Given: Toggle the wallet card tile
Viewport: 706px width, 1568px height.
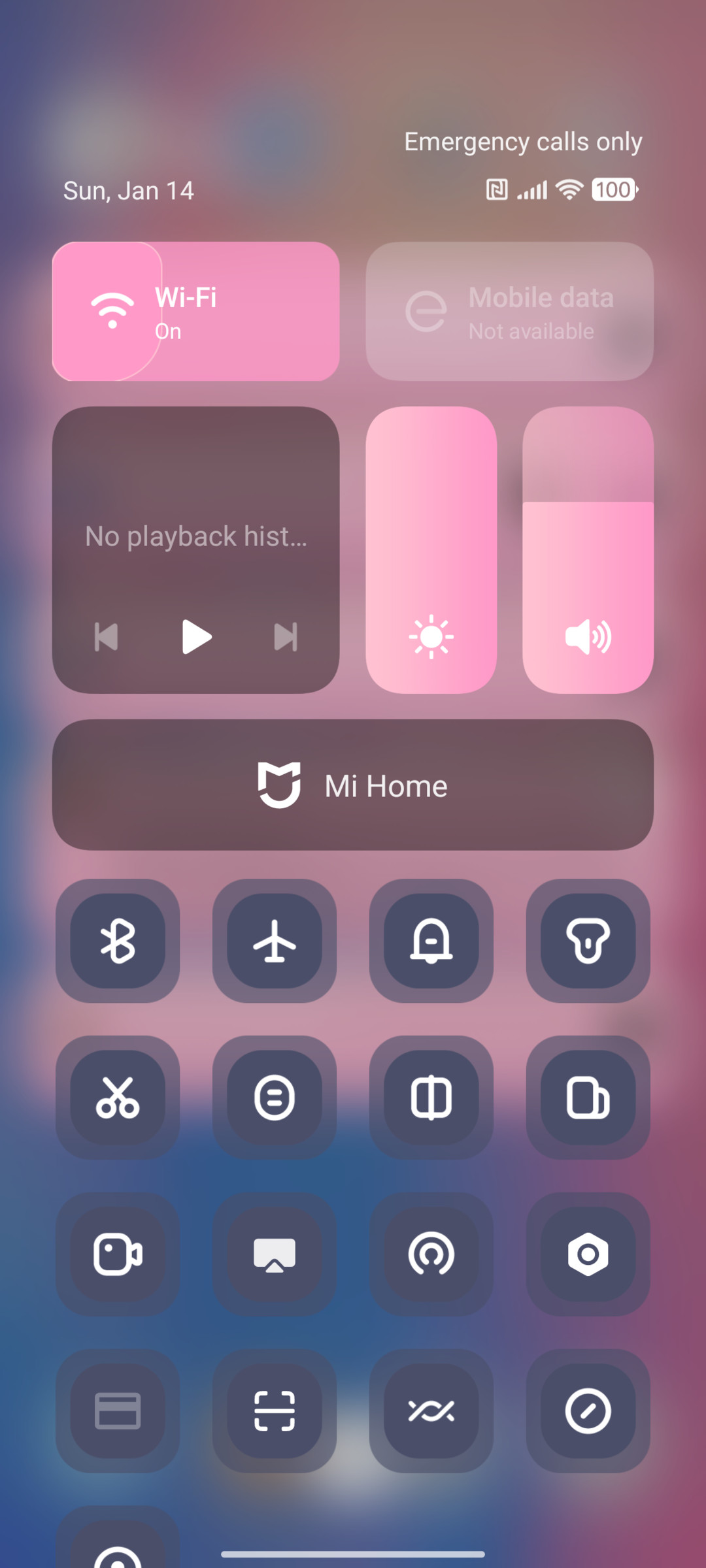Looking at the screenshot, I should (x=118, y=1411).
